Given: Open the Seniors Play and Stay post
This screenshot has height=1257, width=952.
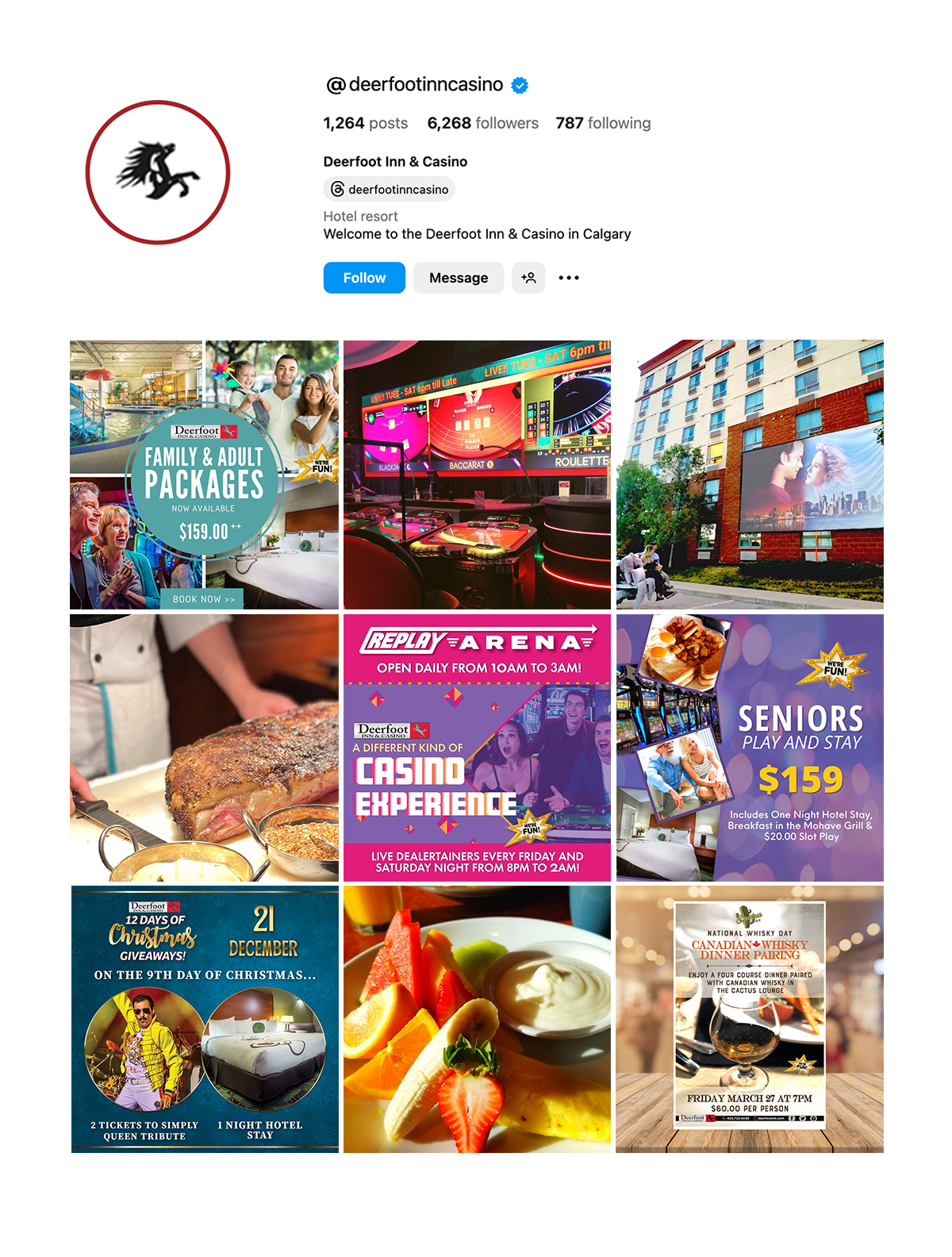Looking at the screenshot, I should [750, 748].
